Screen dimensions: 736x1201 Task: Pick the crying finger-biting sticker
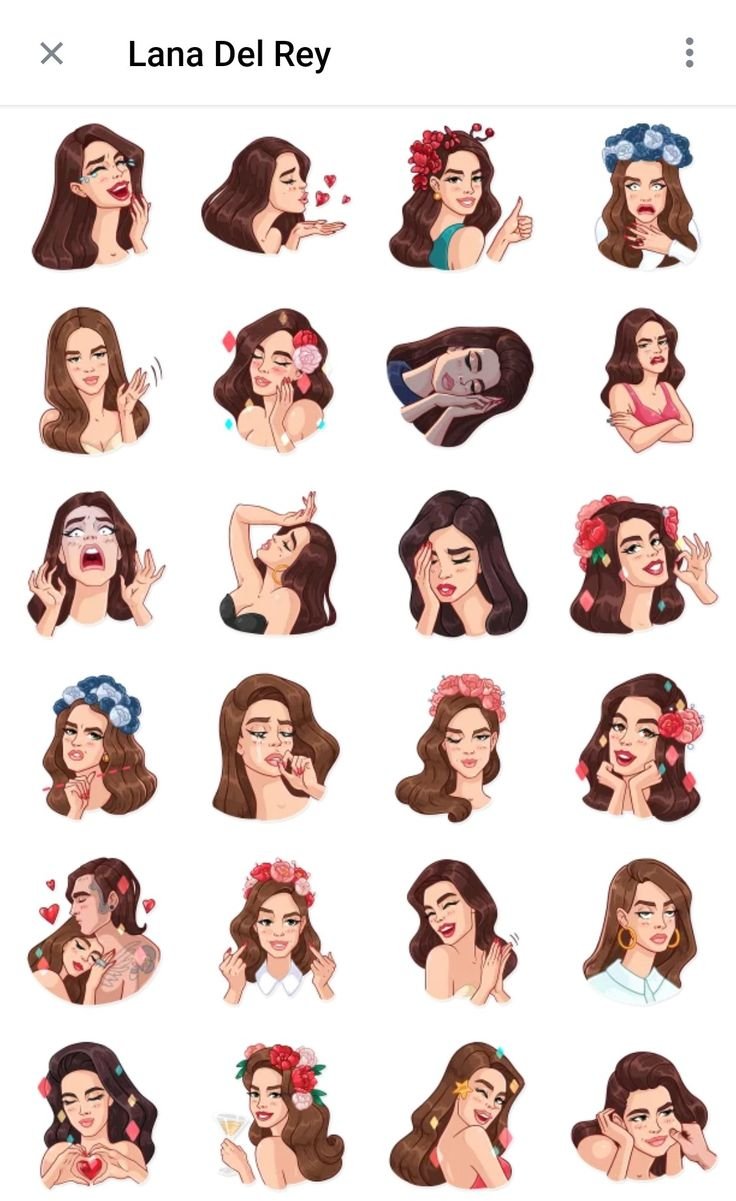click(x=275, y=747)
